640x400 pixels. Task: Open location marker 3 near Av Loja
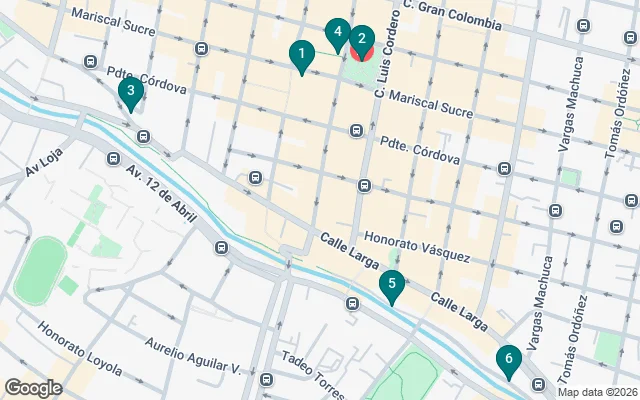tap(130, 91)
